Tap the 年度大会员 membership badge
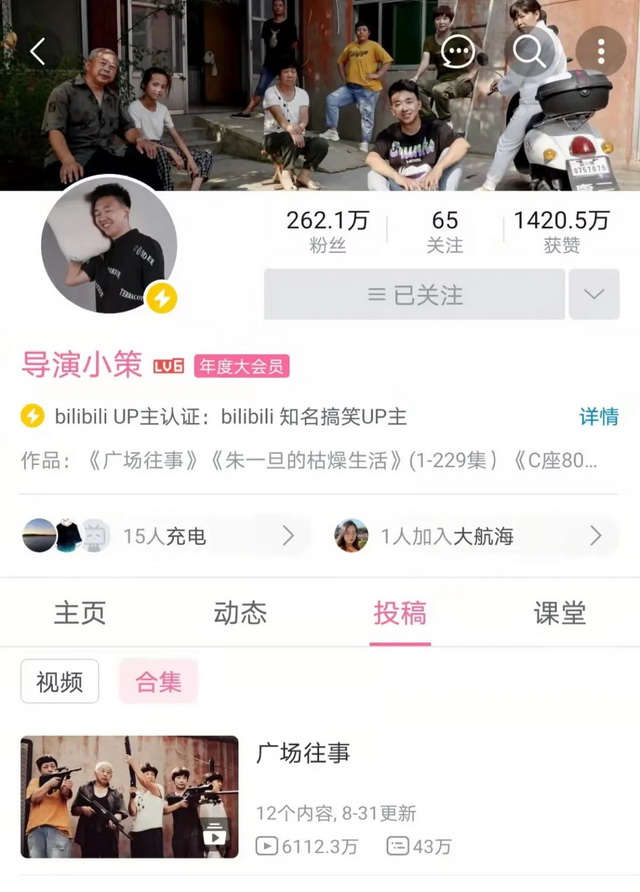 pos(241,366)
